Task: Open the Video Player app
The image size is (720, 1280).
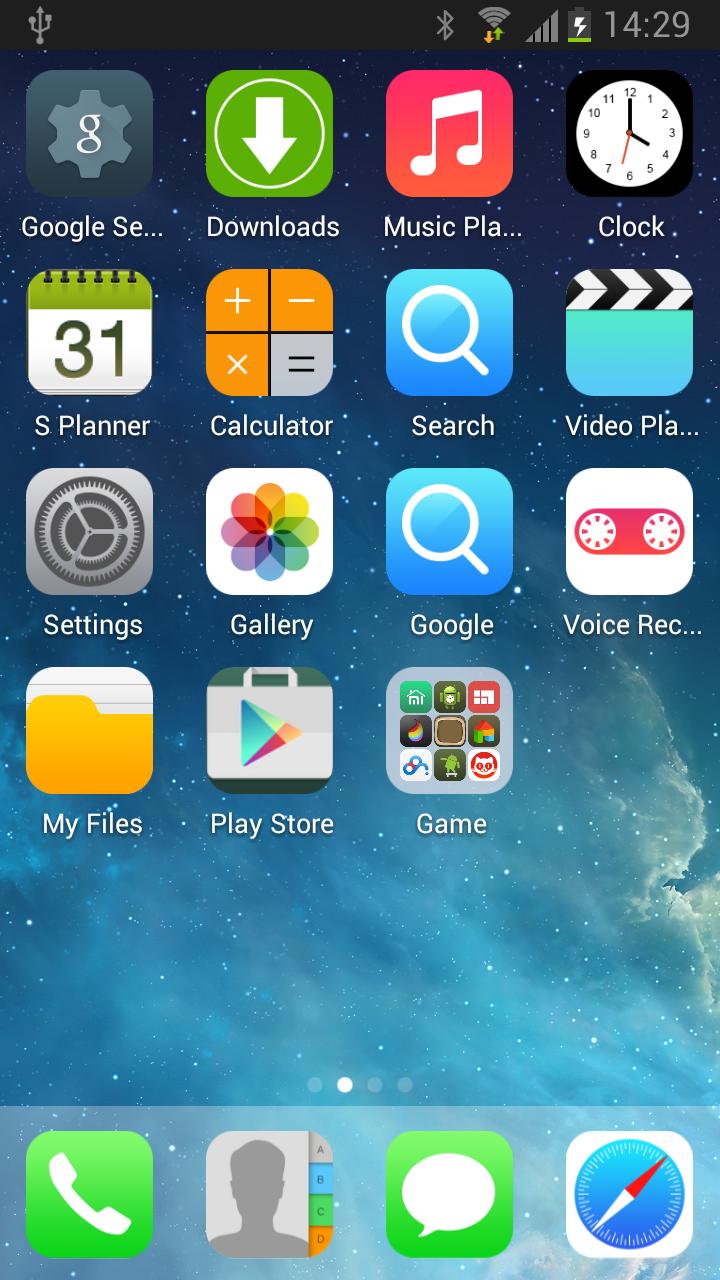Action: [x=629, y=333]
